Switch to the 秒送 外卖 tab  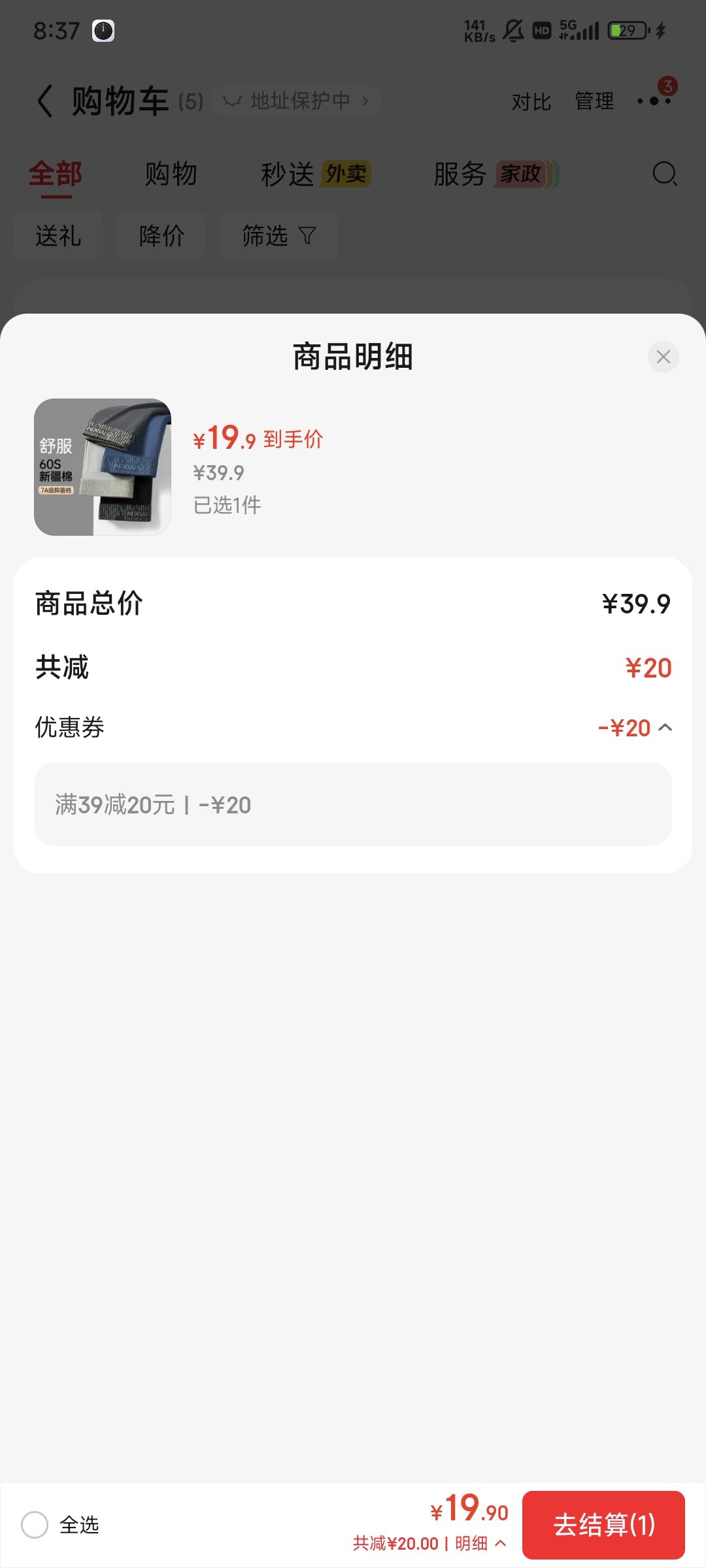[316, 174]
